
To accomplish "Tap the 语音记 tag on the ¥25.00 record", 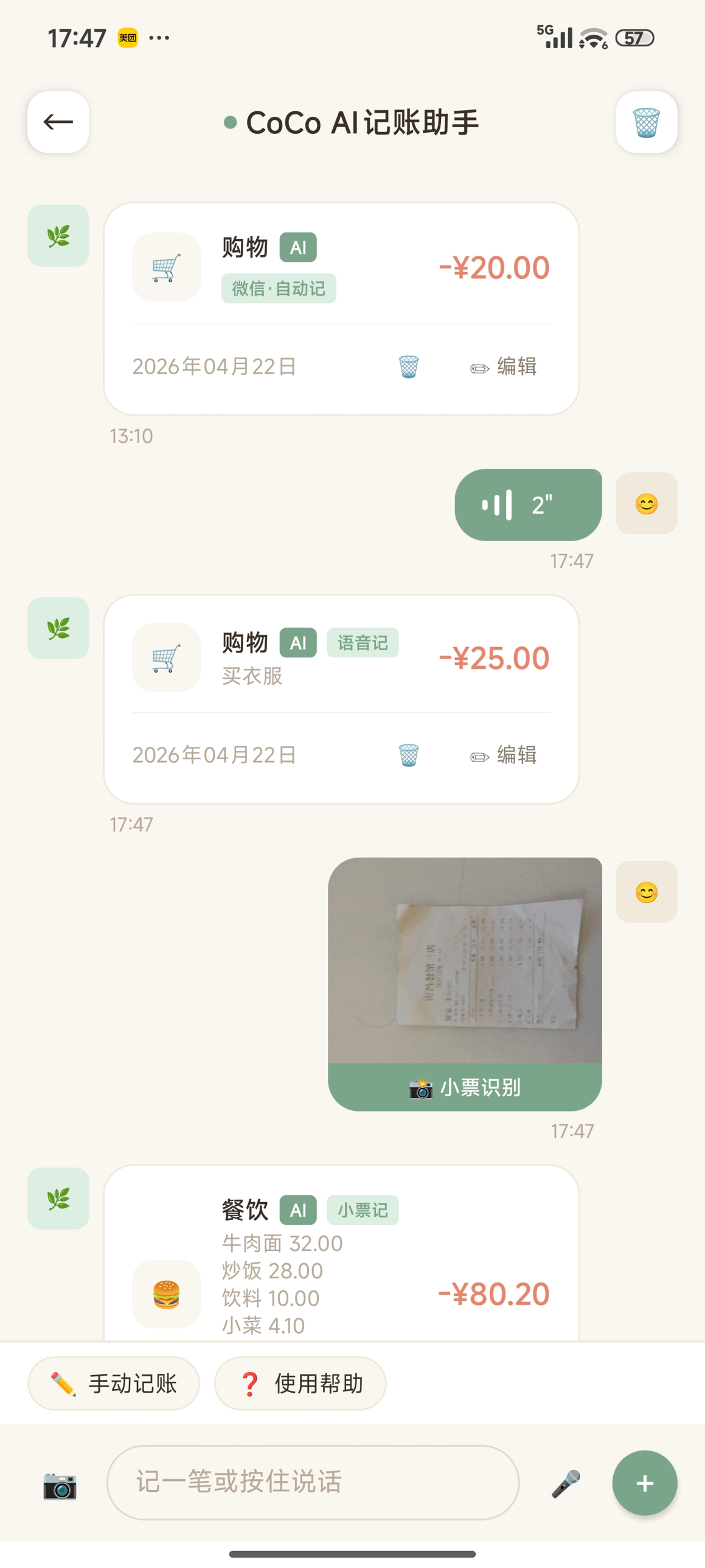I will tap(362, 642).
